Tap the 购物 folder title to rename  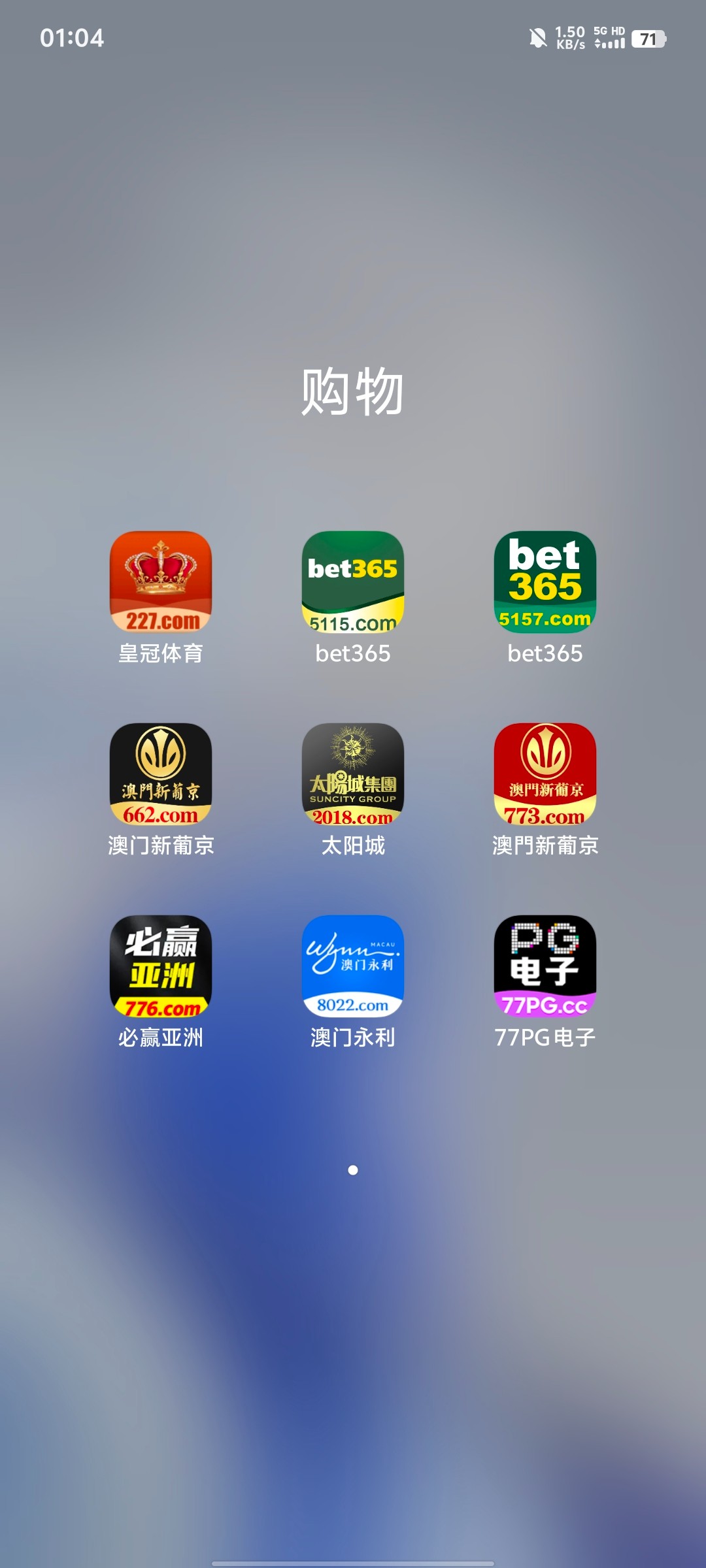pos(352,392)
